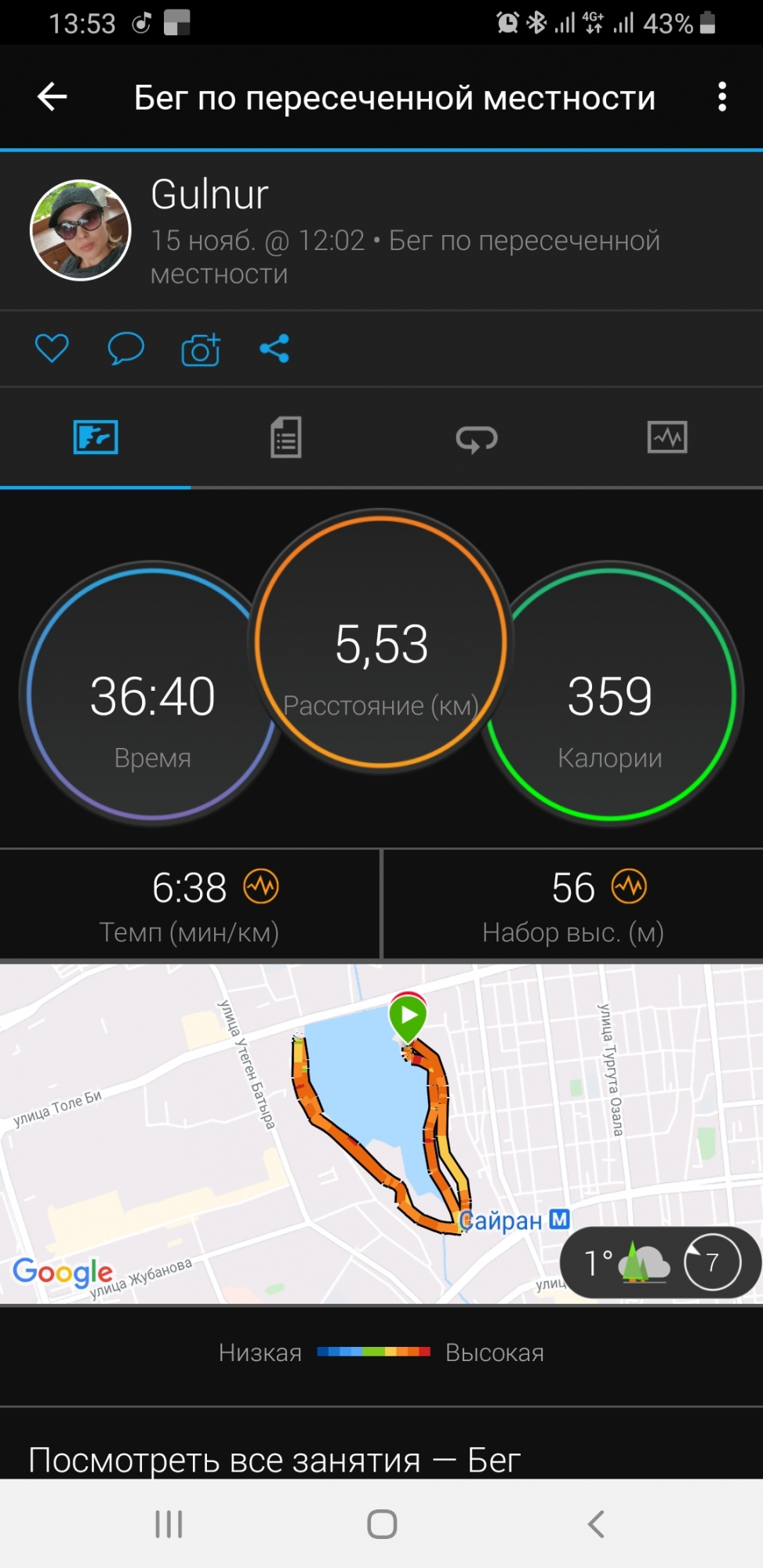The height and width of the screenshot is (1568, 763).
Task: Switch to the laps tab
Action: pyautogui.click(x=477, y=437)
